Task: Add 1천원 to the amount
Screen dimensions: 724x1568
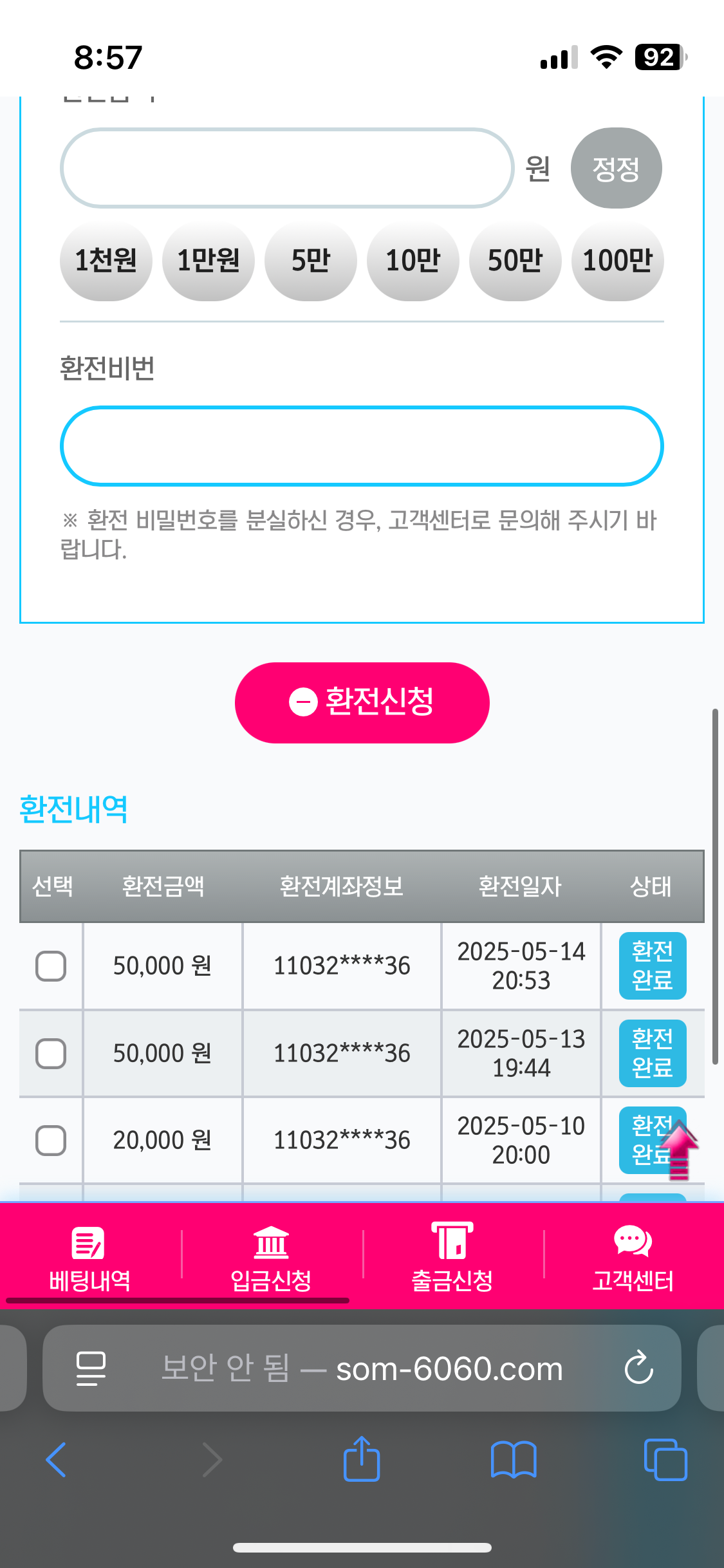Action: [x=106, y=261]
